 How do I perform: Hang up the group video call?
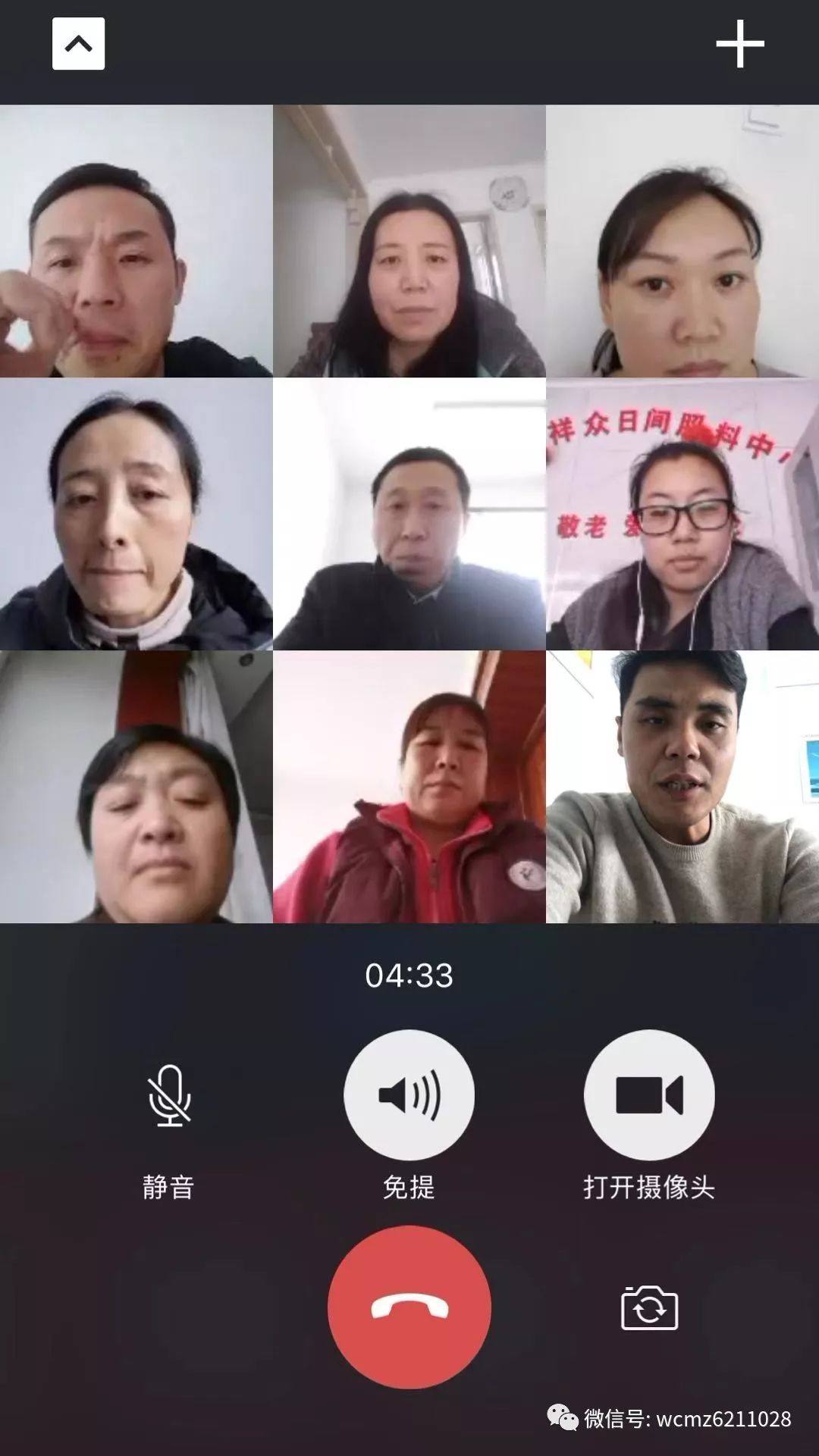(409, 1304)
